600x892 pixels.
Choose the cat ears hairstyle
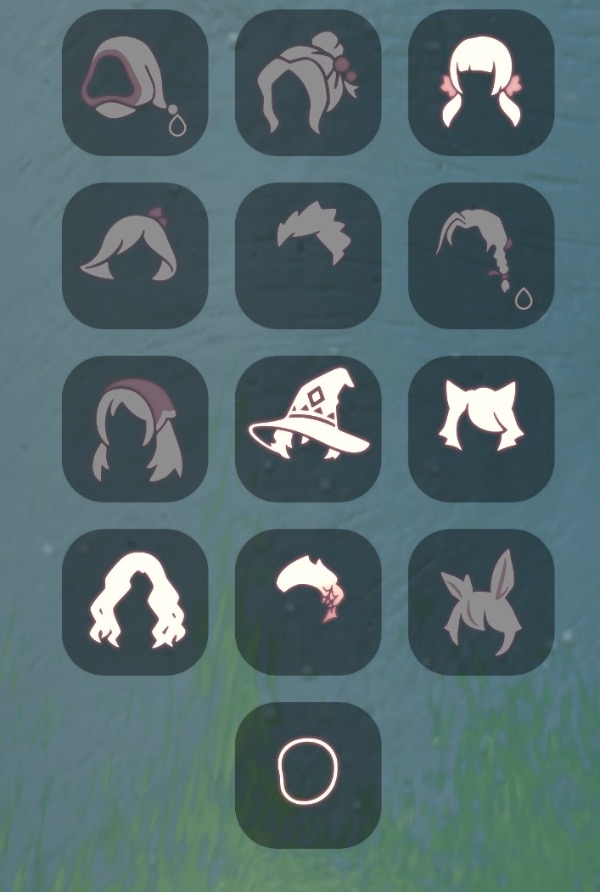(x=481, y=429)
